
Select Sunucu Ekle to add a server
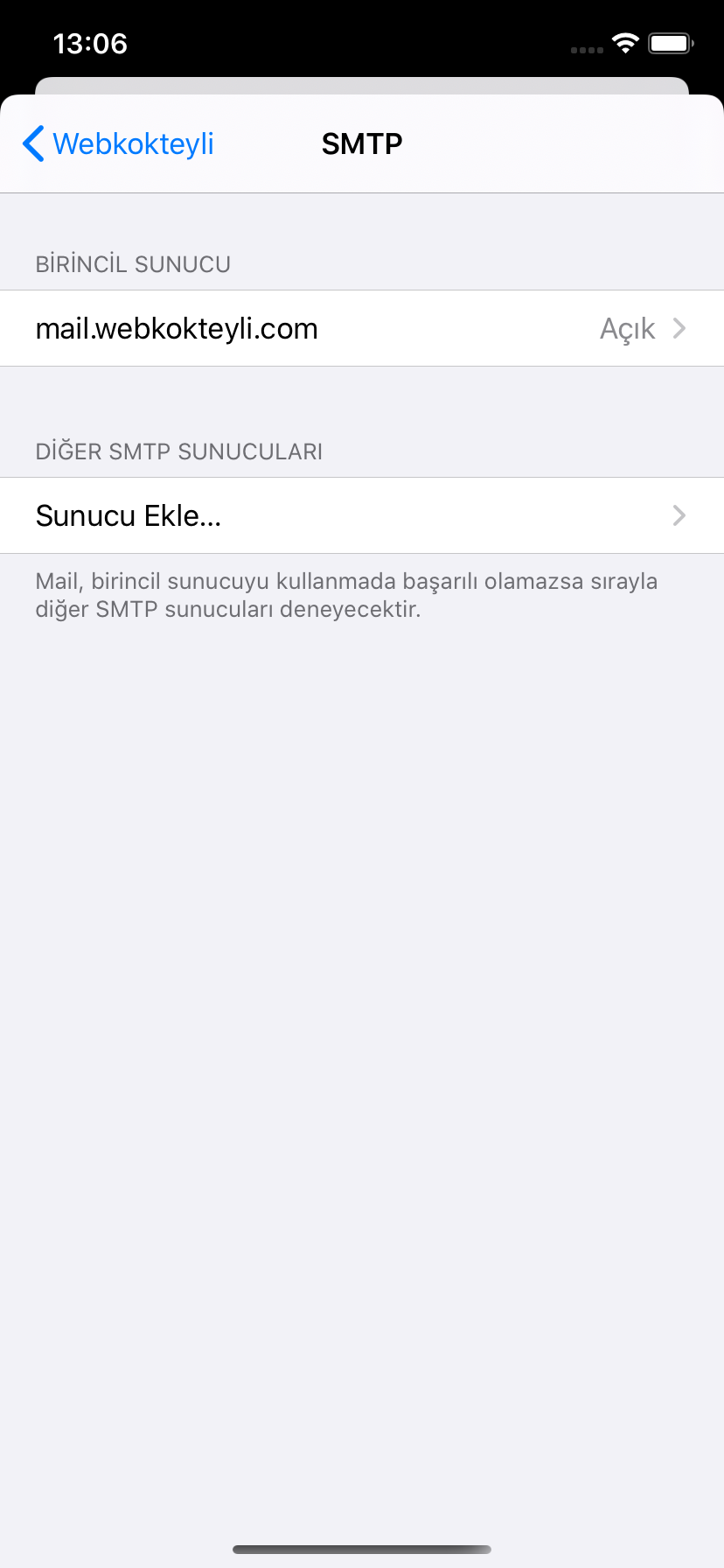click(361, 516)
